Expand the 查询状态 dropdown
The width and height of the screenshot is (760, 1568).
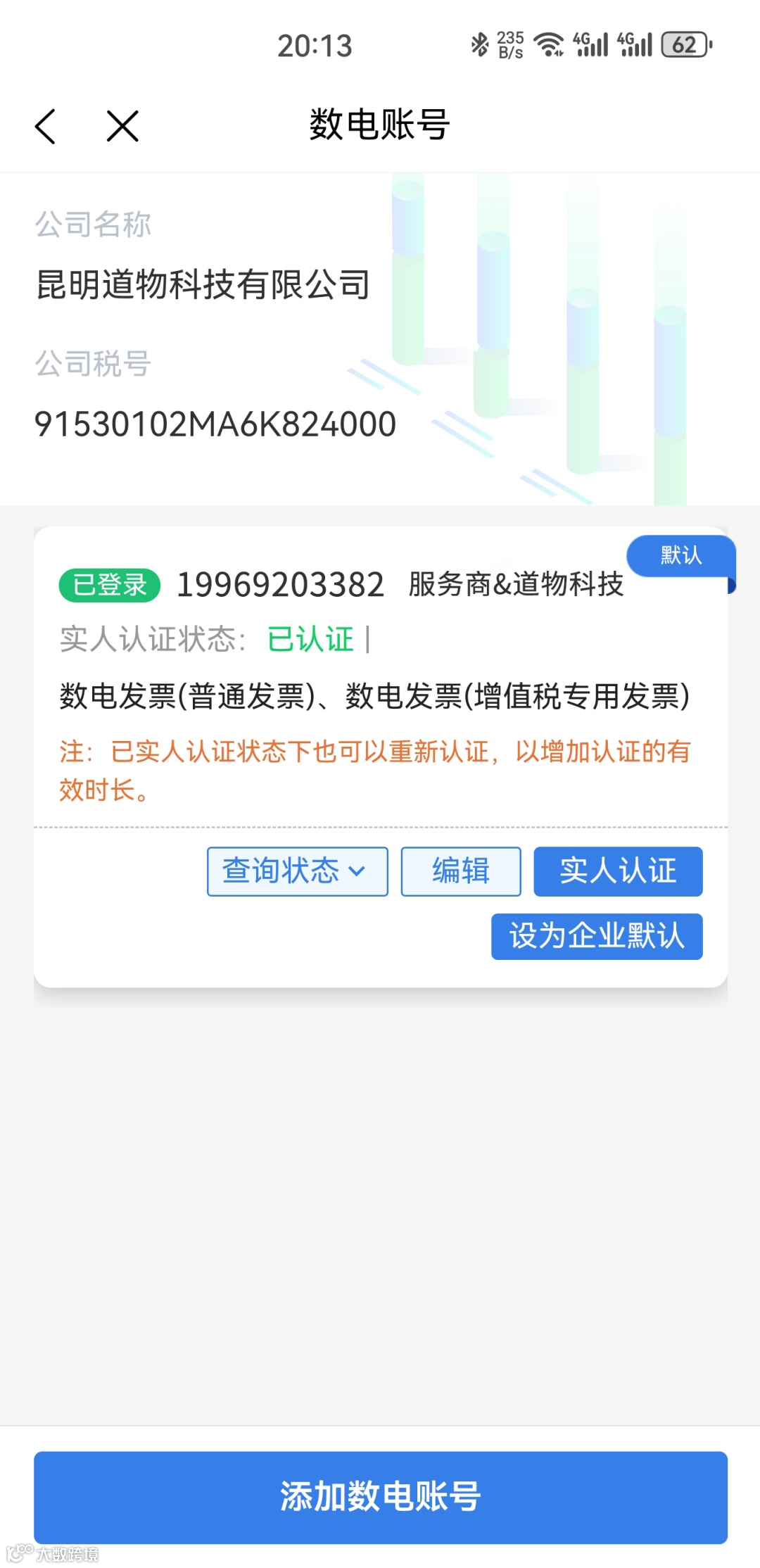click(x=297, y=871)
